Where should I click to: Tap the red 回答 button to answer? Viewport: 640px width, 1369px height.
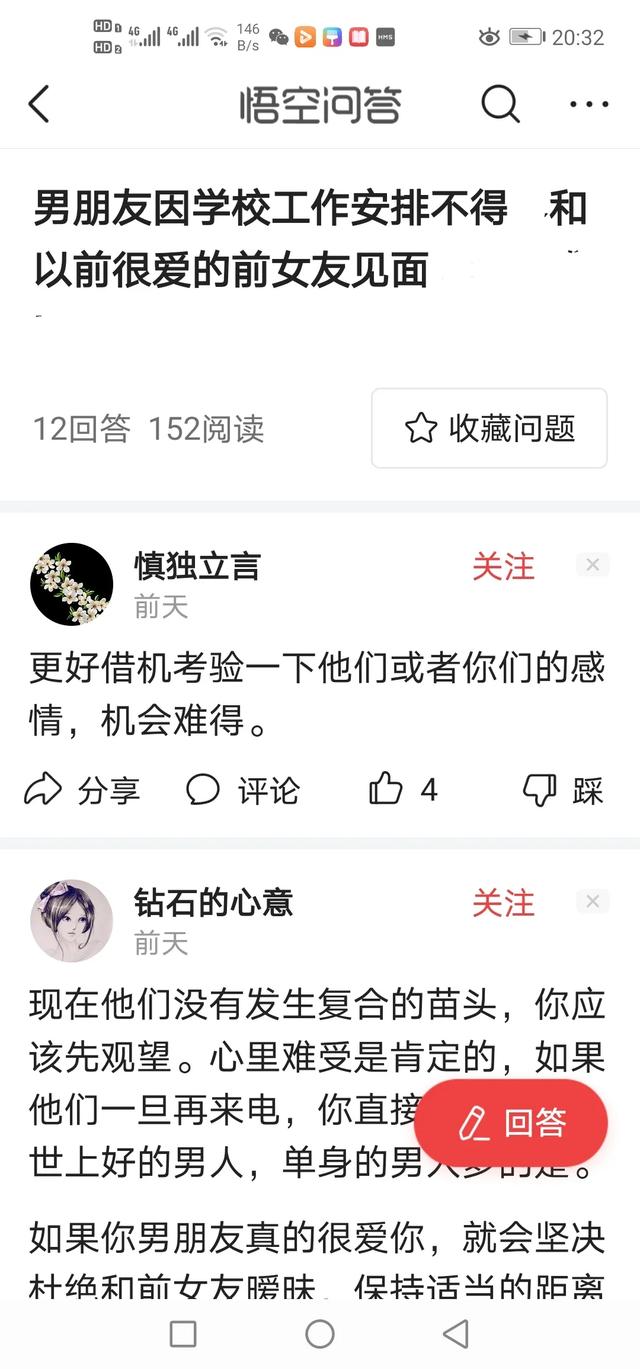[x=511, y=1123]
